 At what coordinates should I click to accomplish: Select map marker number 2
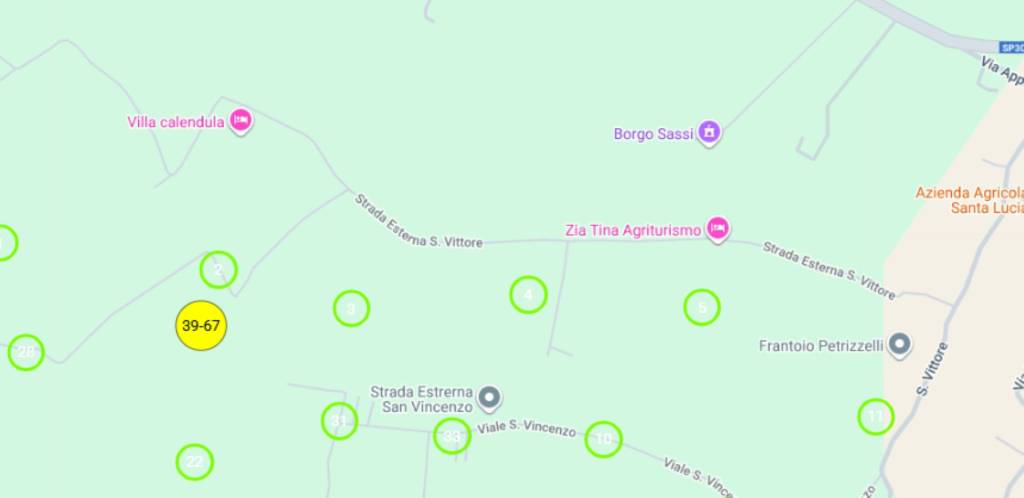218,269
